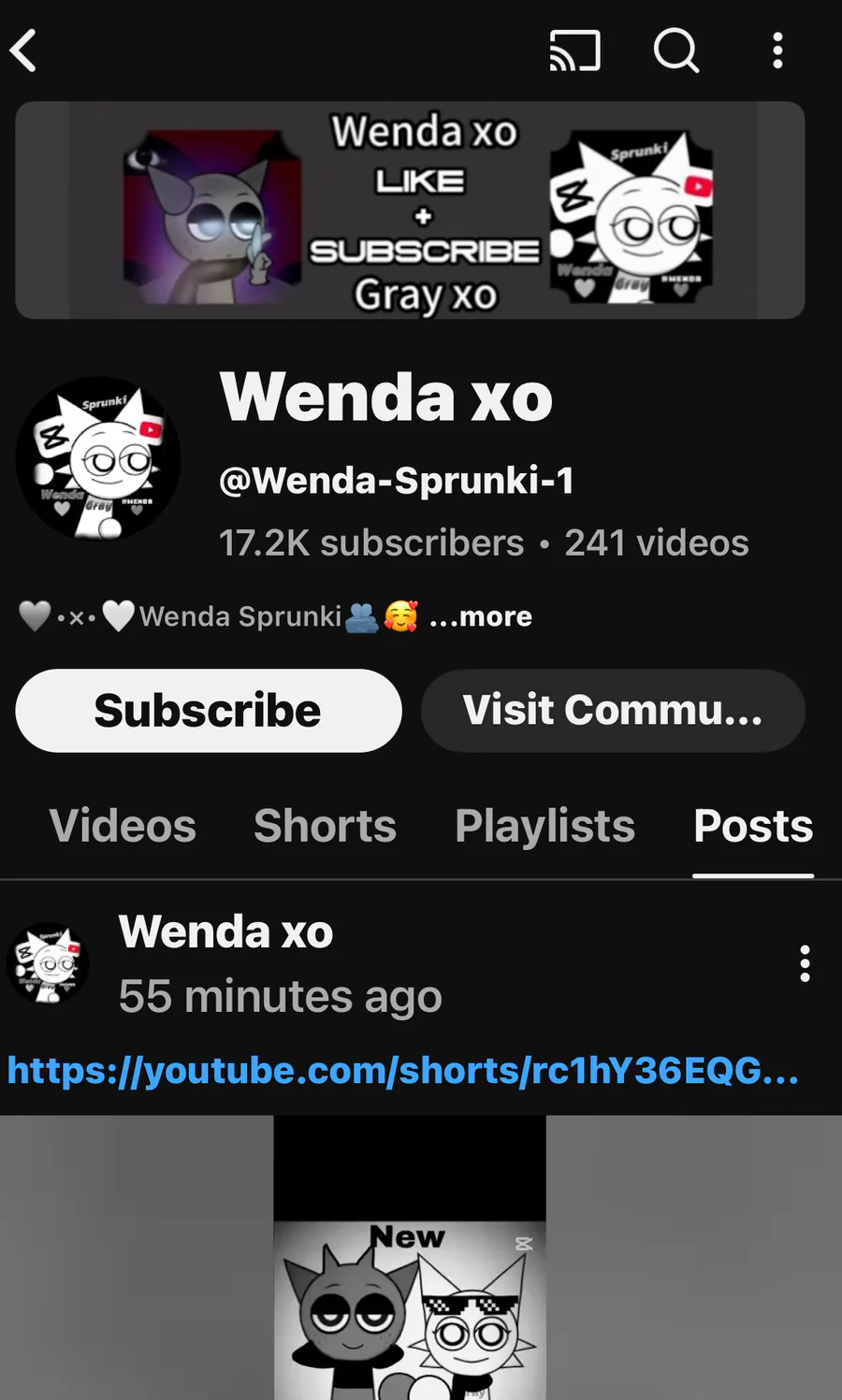This screenshot has height=1400, width=842.
Task: Tap Wenda xo's avatar on the post
Action: (49, 963)
